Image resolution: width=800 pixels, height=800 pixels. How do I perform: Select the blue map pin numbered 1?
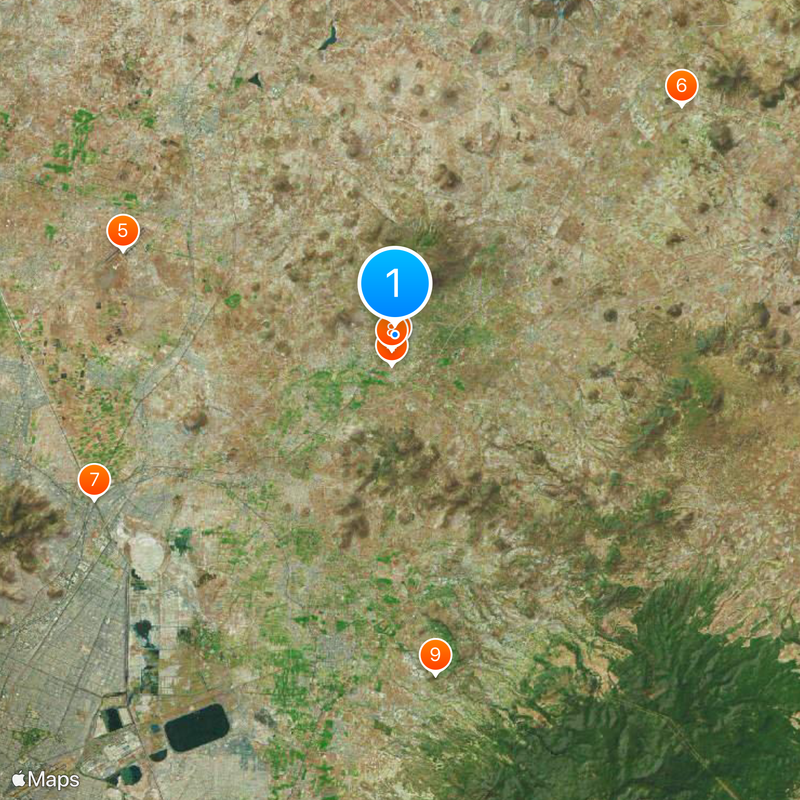click(394, 283)
